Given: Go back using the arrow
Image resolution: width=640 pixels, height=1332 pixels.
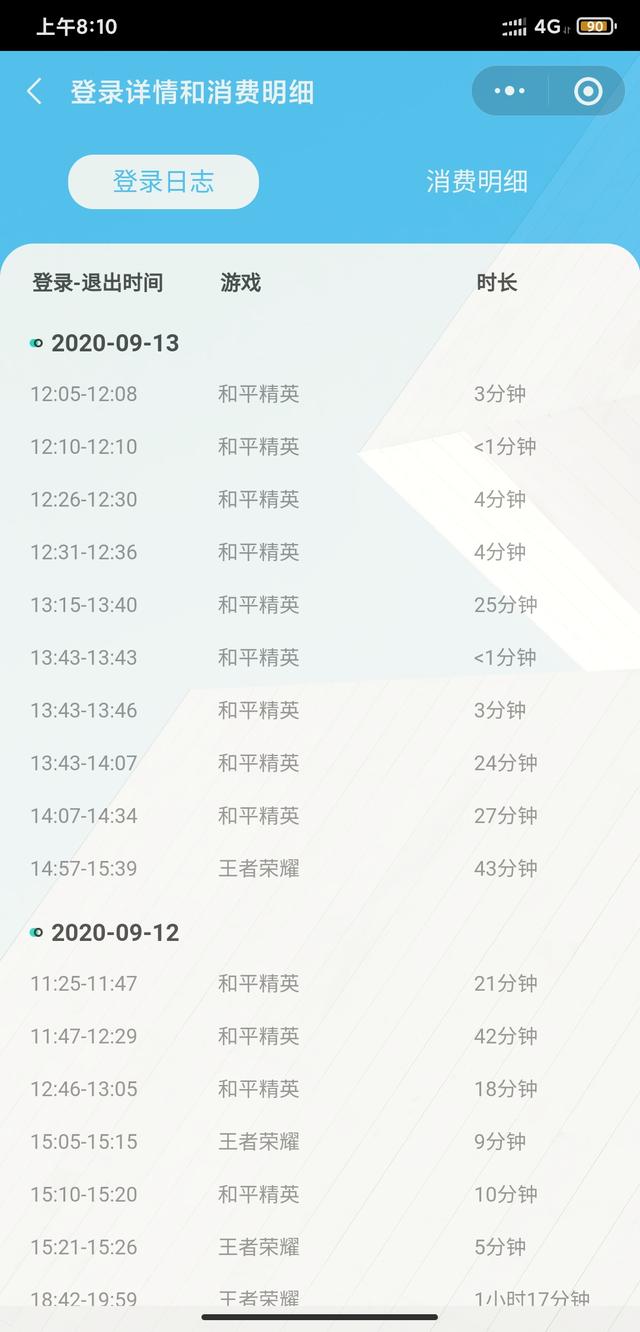Looking at the screenshot, I should click(x=34, y=92).
